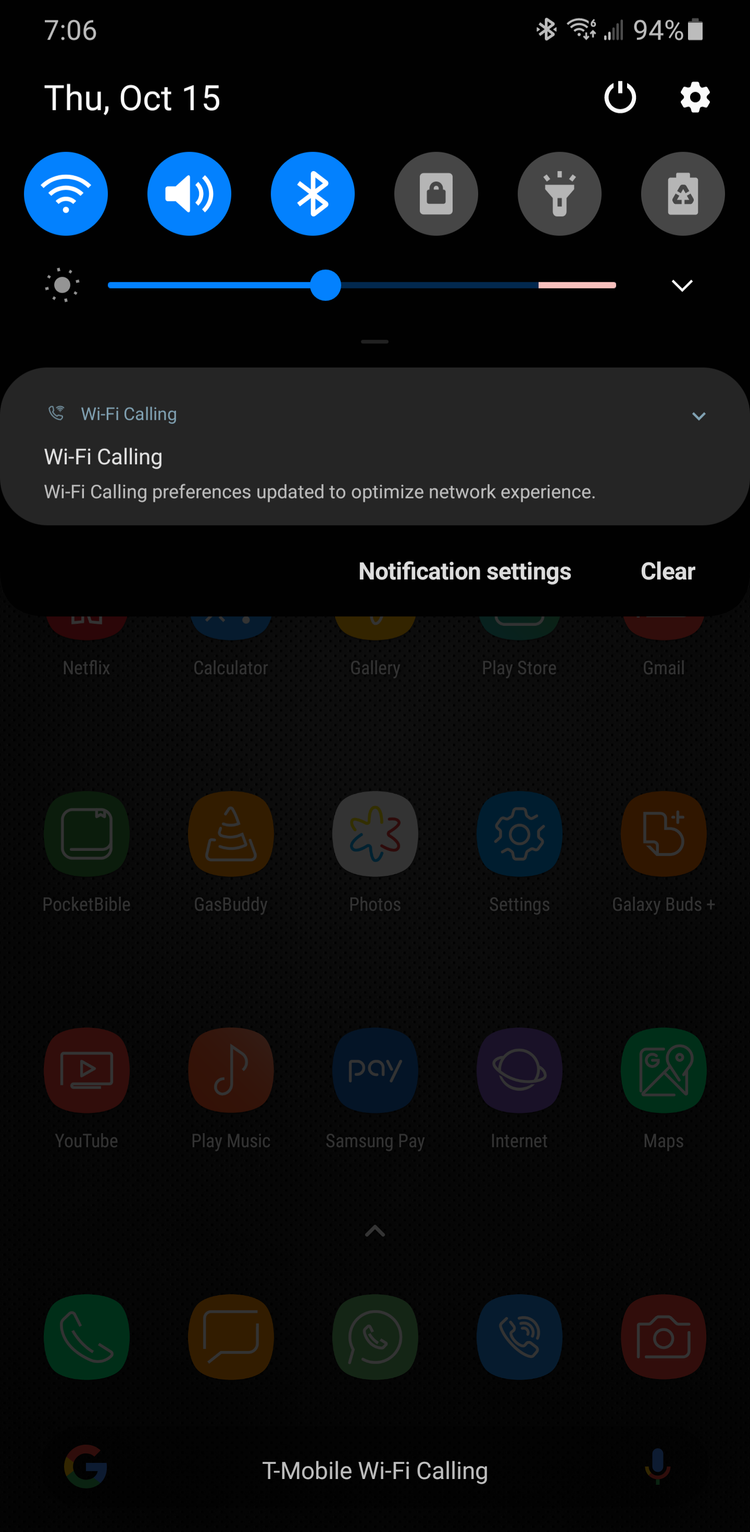Turn on the flashlight
The height and width of the screenshot is (1532, 750).
click(559, 194)
